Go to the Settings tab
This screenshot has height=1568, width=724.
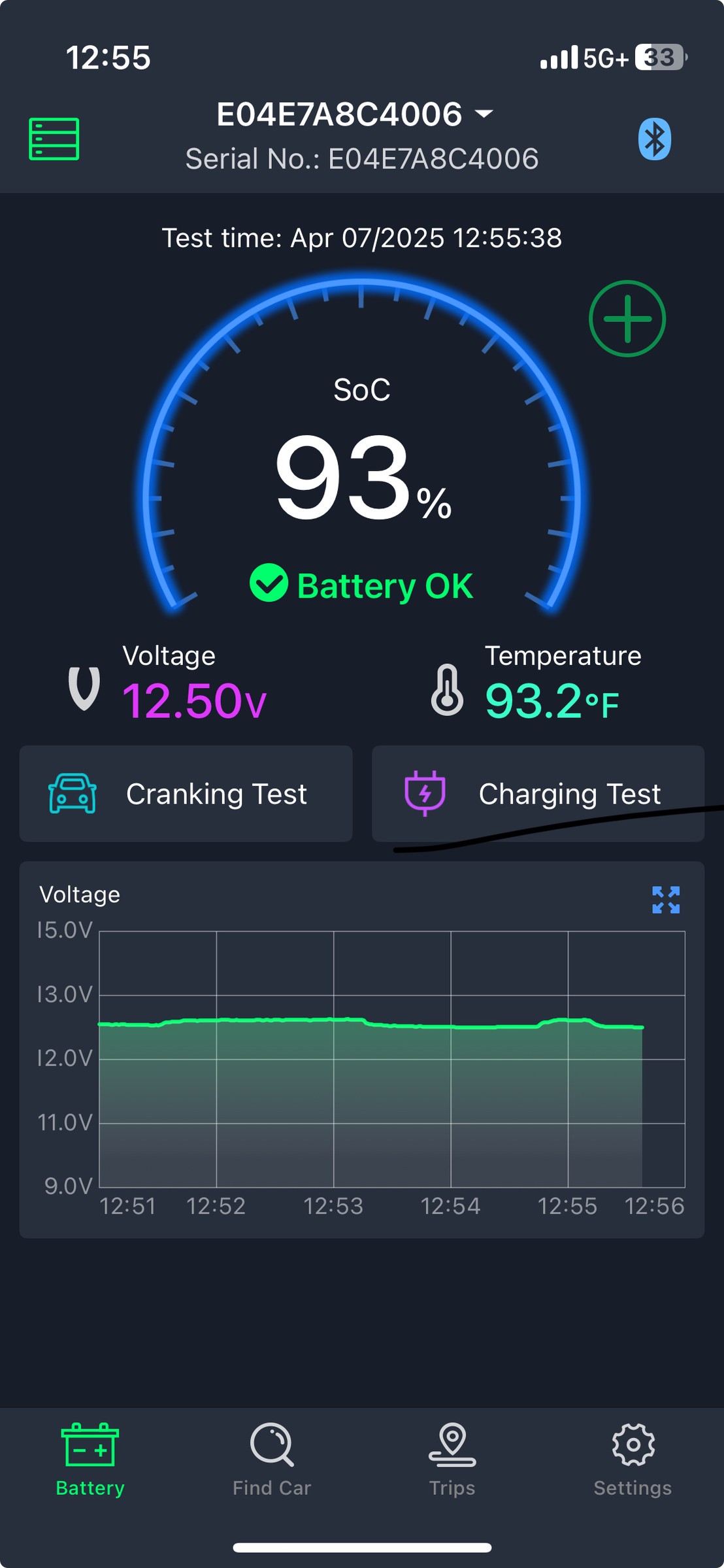pos(633,1460)
